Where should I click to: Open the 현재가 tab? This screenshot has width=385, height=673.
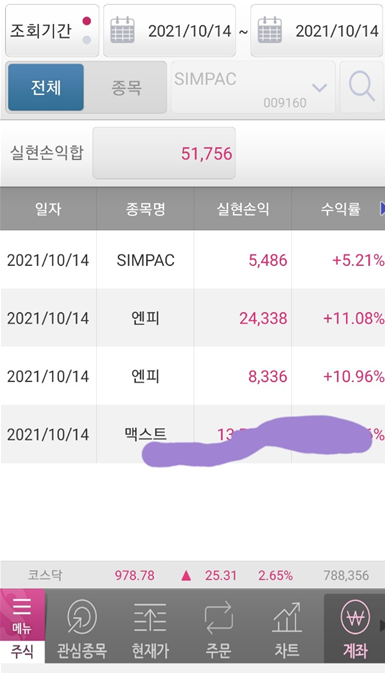150,626
